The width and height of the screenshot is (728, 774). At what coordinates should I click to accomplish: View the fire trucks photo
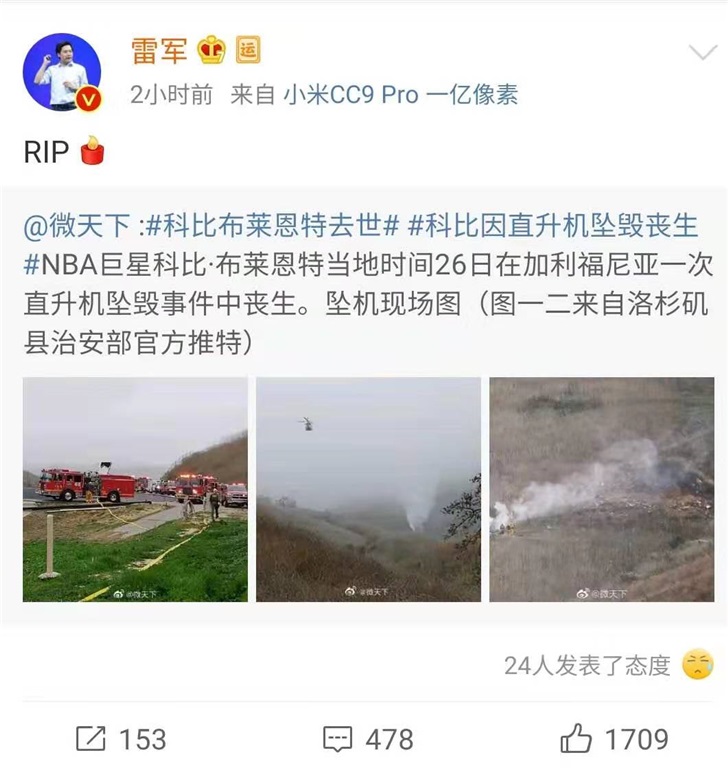135,489
